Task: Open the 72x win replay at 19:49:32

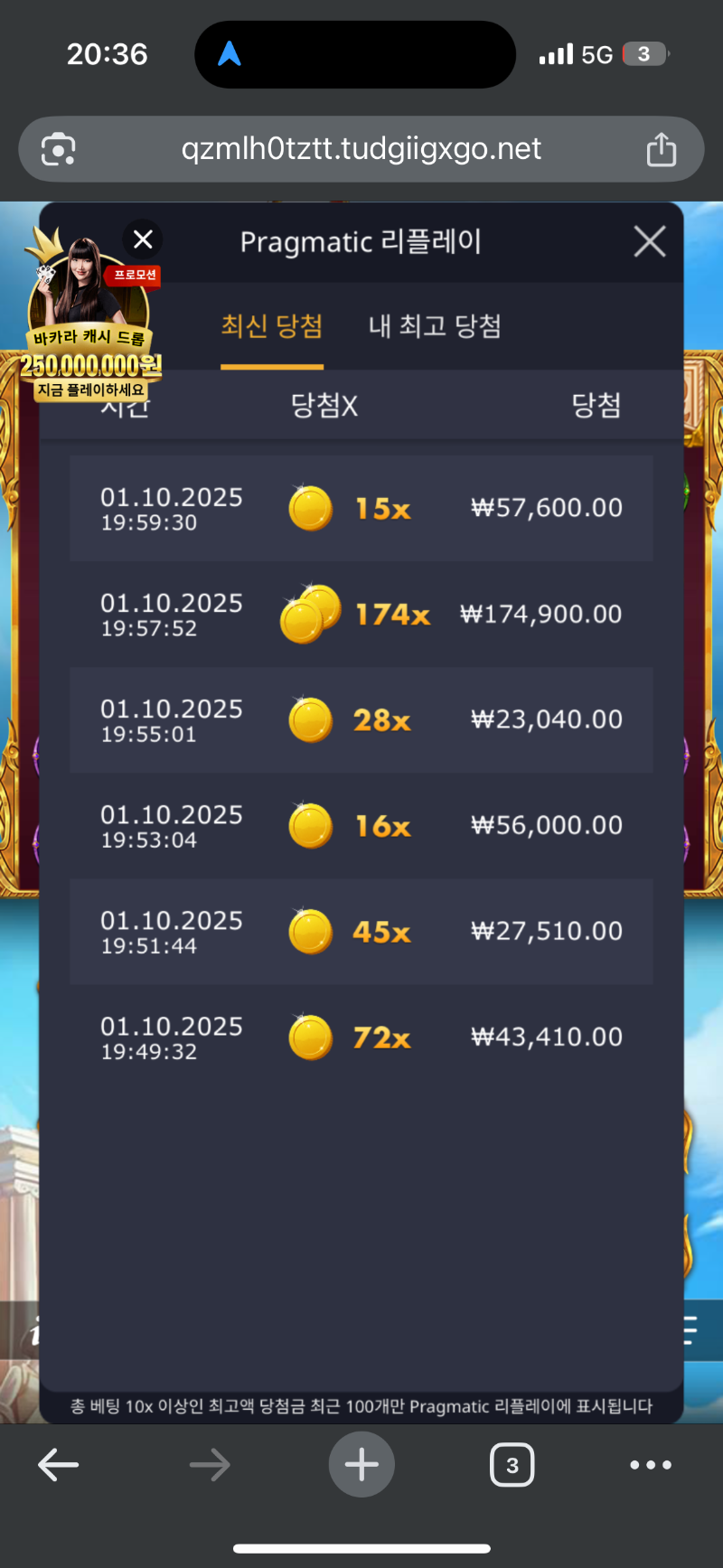Action: pos(361,1038)
